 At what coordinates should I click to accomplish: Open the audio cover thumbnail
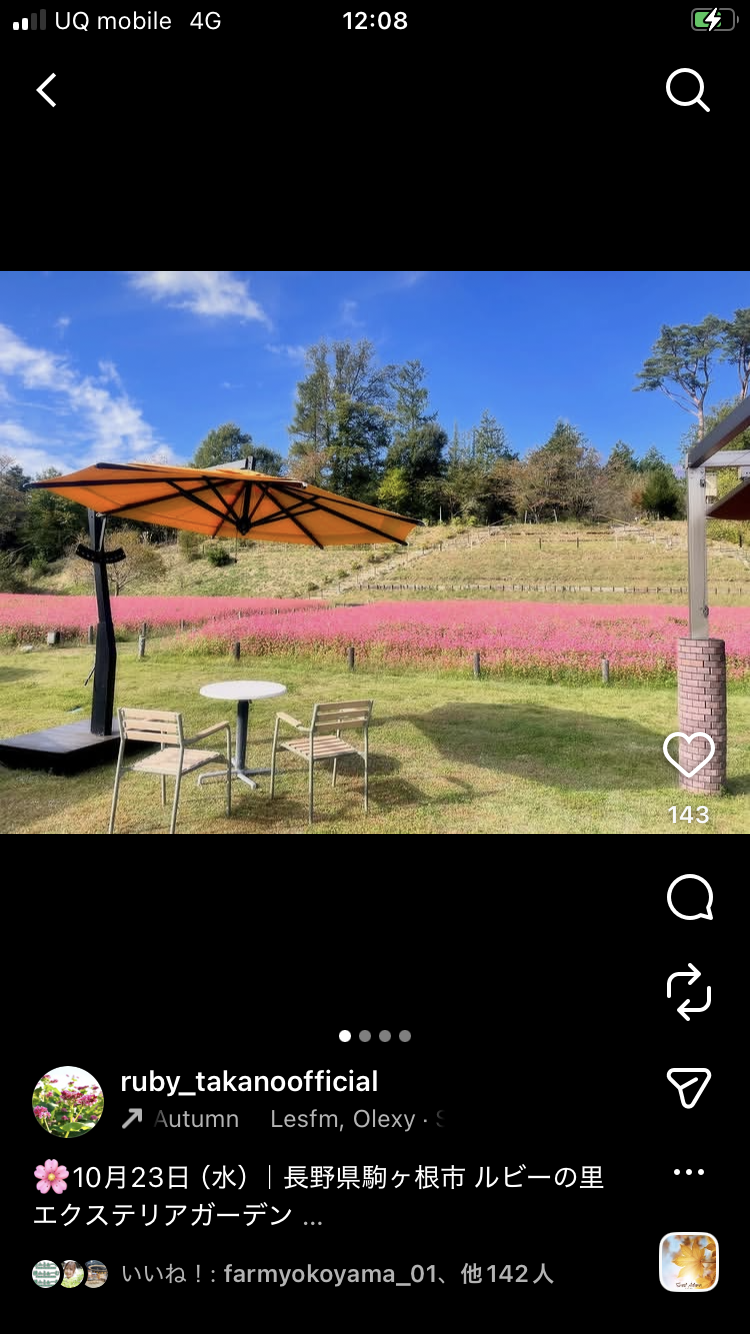tap(689, 1262)
